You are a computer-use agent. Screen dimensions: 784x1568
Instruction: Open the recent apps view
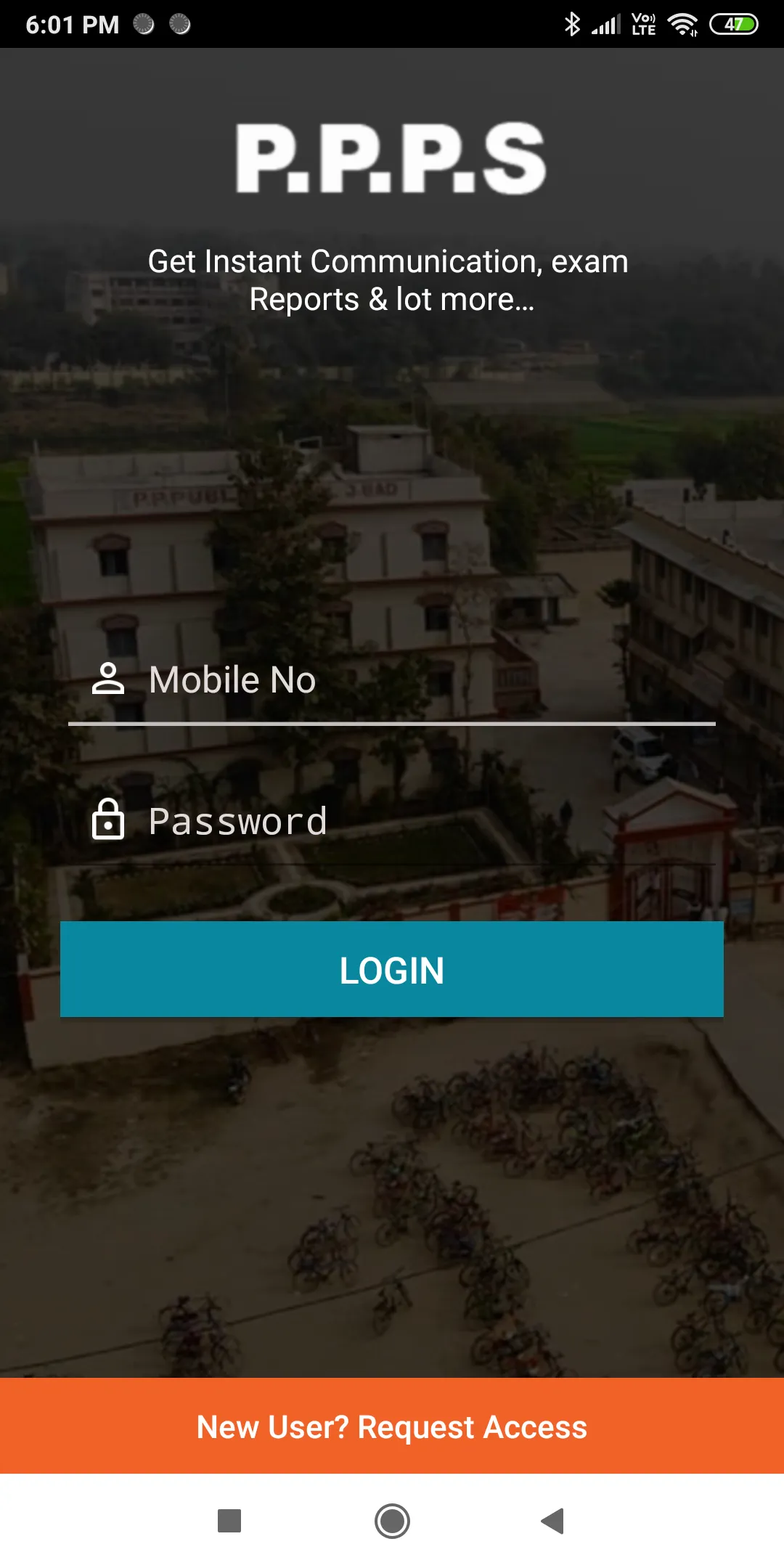[x=229, y=1521]
